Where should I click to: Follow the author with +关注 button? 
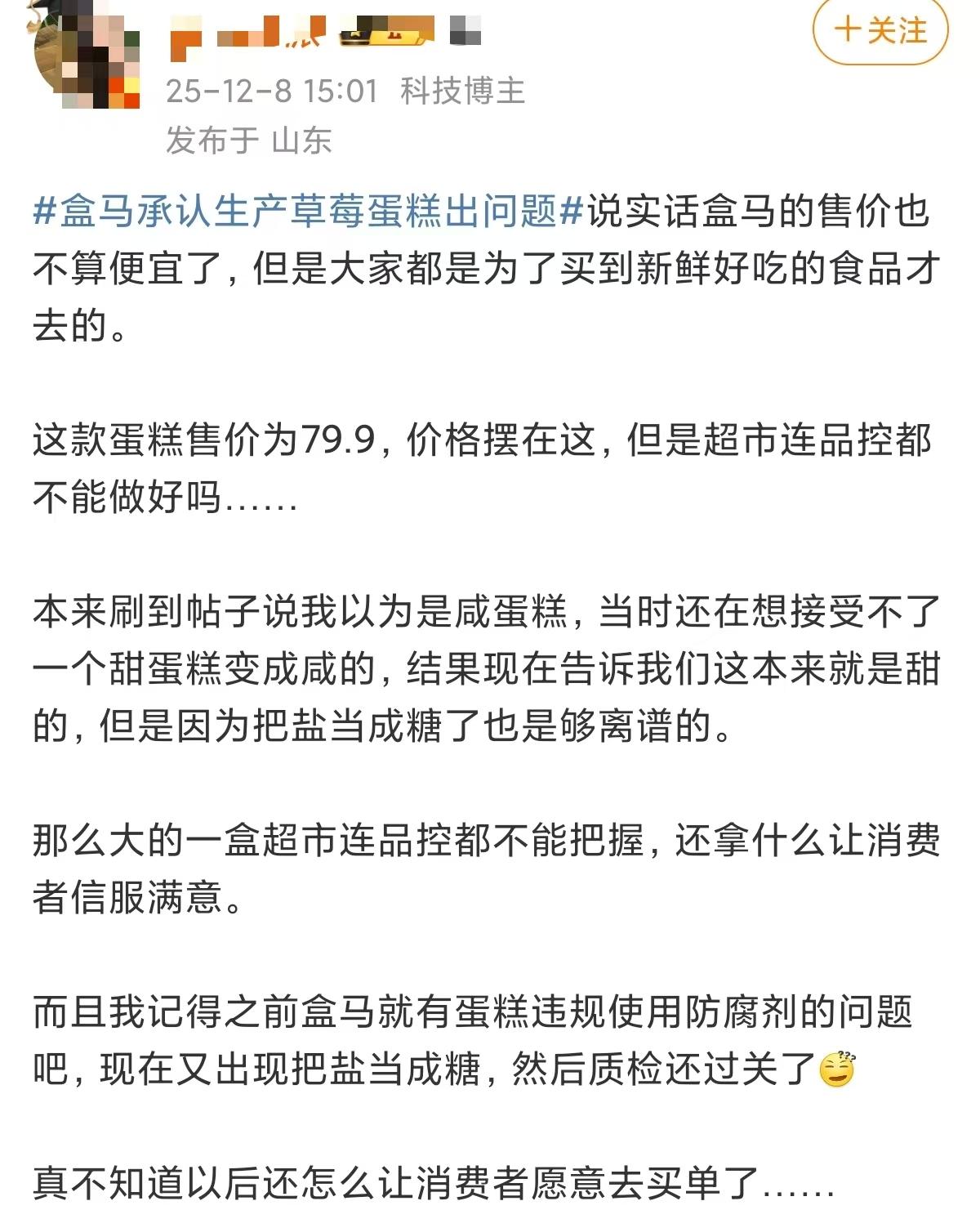[880, 31]
